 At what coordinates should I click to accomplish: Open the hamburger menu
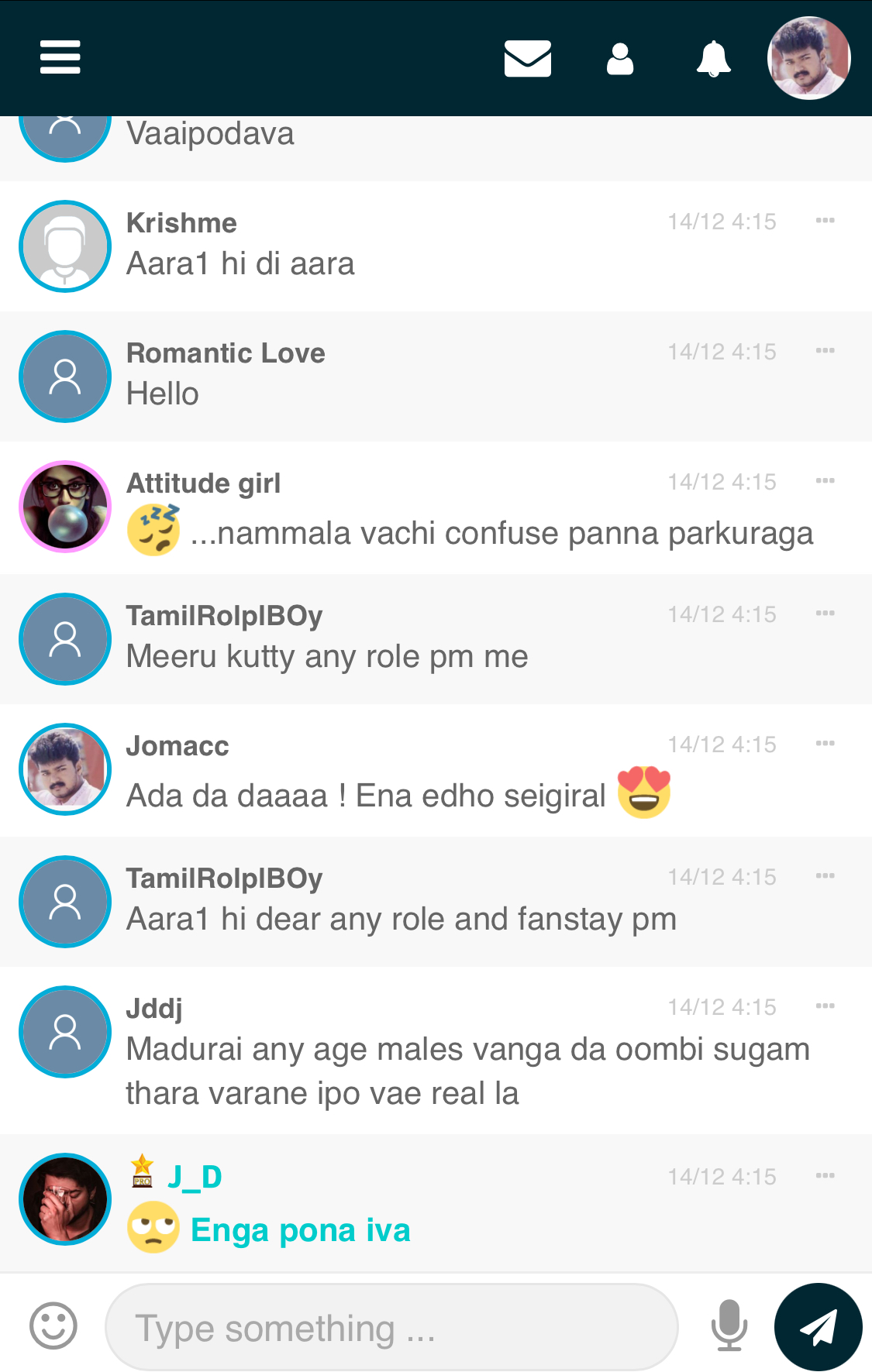click(60, 57)
